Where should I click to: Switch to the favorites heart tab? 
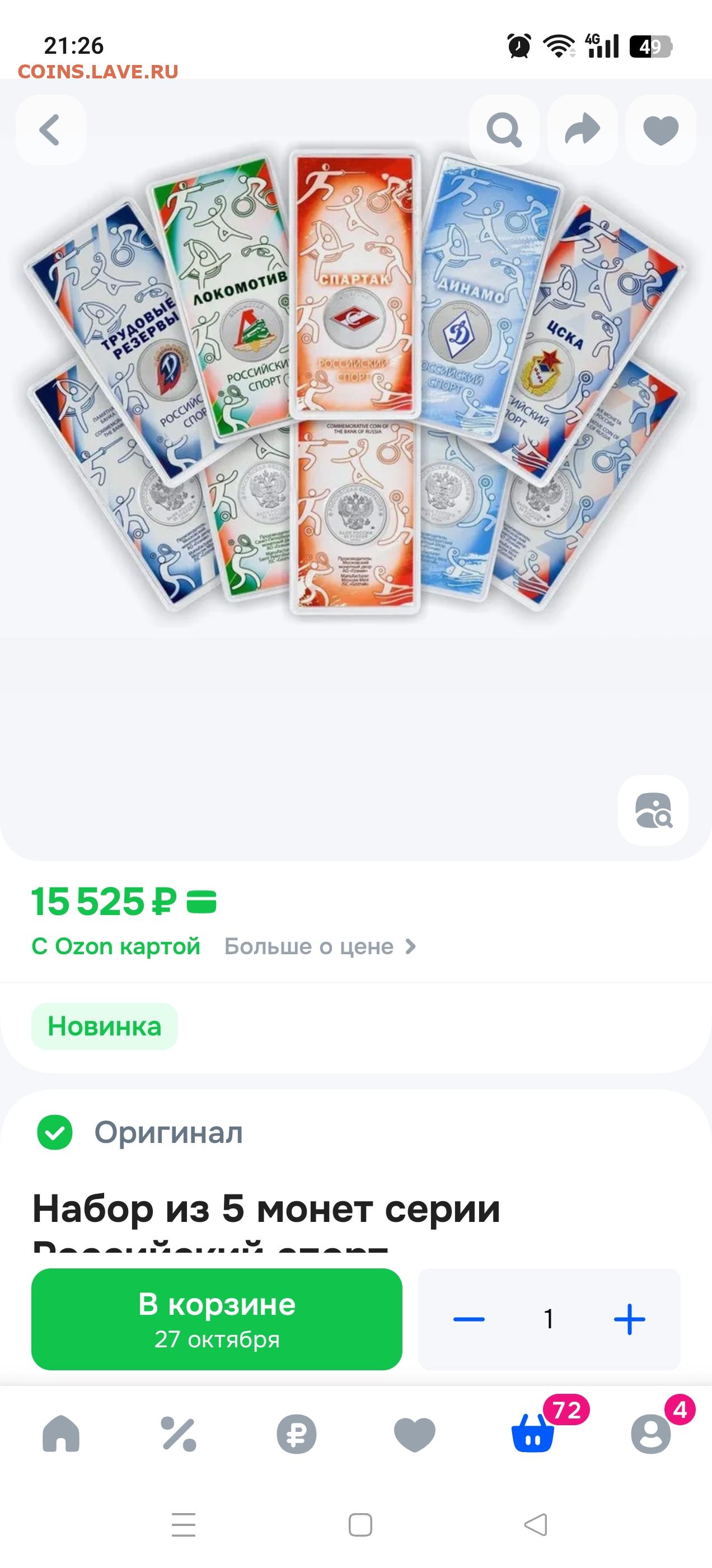[x=414, y=1434]
